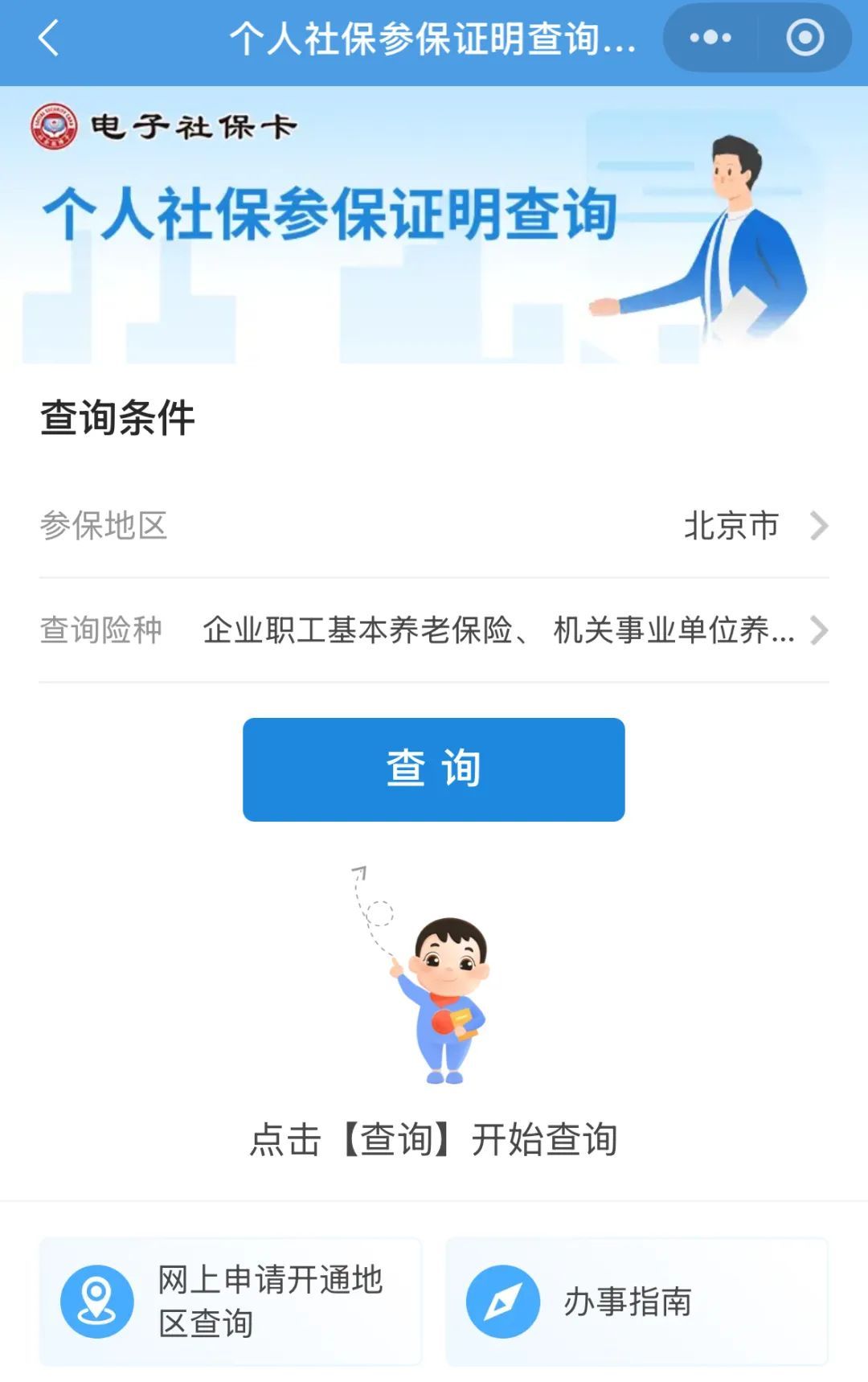
Task: Open the 查询险种 insurance type selector
Action: coord(434,633)
